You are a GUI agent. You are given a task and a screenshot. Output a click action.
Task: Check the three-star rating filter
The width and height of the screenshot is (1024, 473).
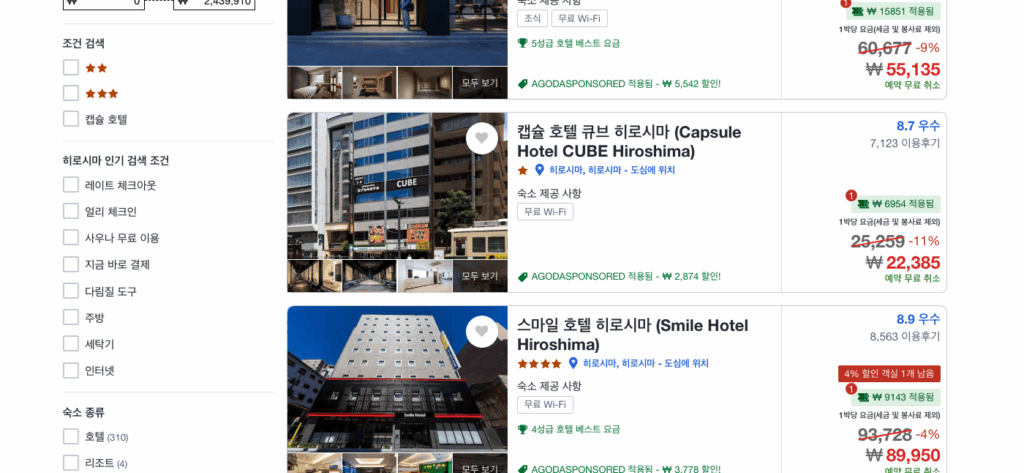pyautogui.click(x=71, y=93)
